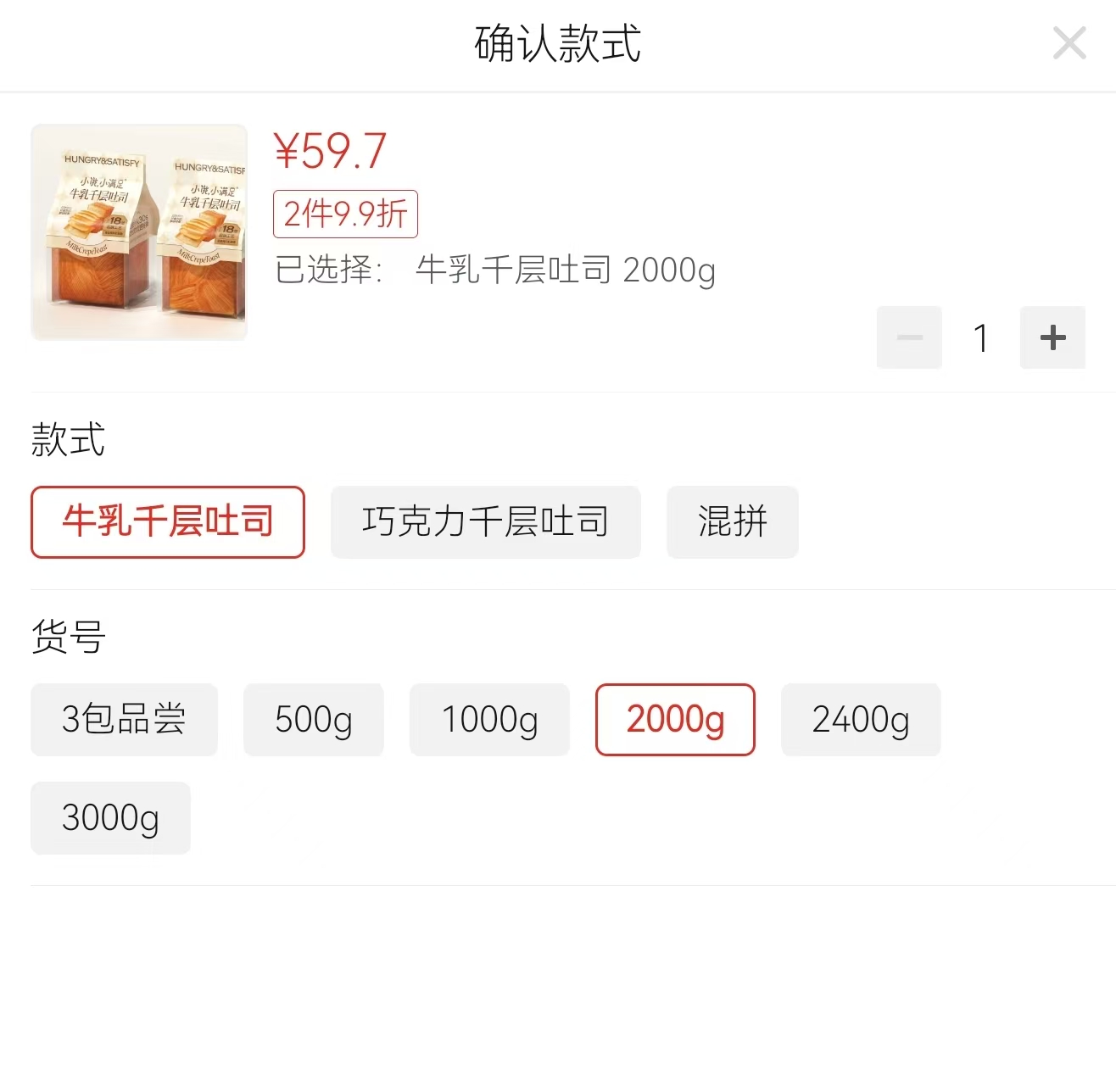Choose the 500g size
The width and height of the screenshot is (1116, 1092).
pos(314,720)
